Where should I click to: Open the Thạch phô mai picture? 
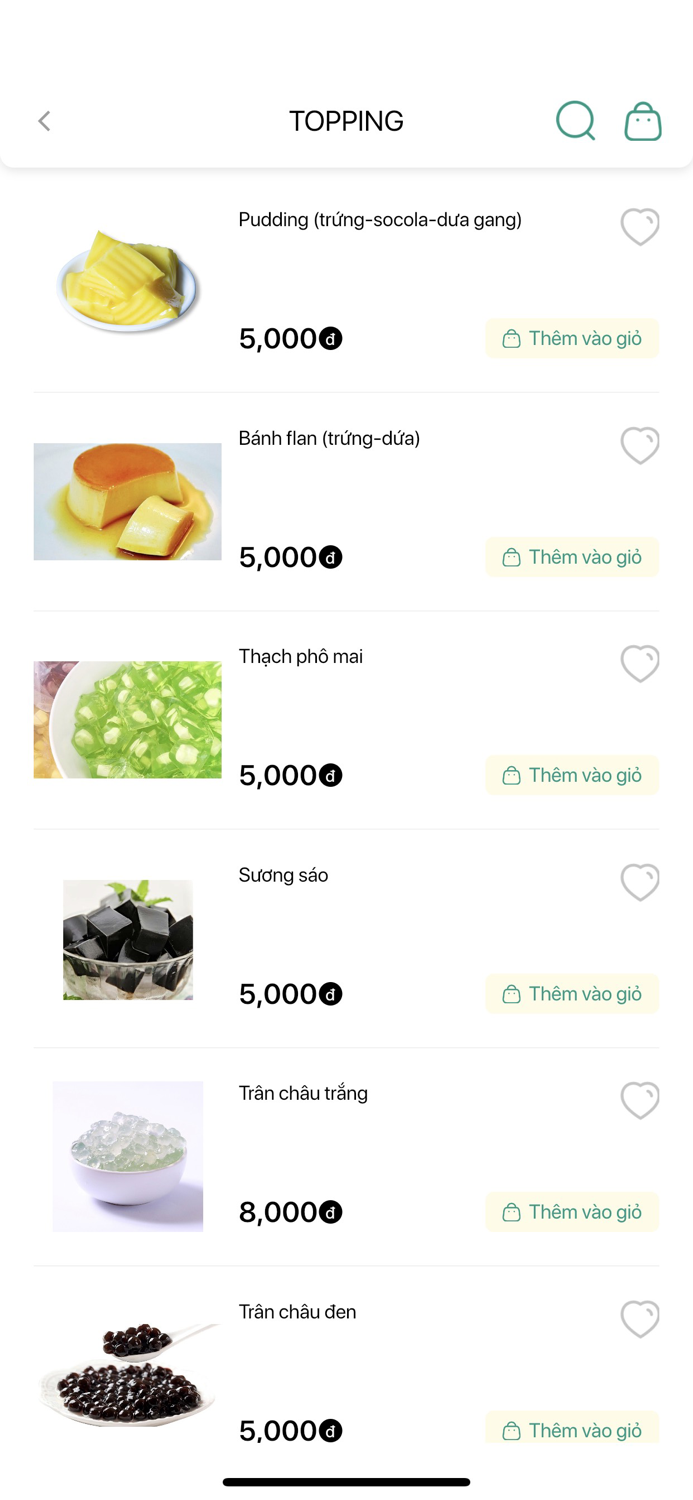click(x=128, y=719)
